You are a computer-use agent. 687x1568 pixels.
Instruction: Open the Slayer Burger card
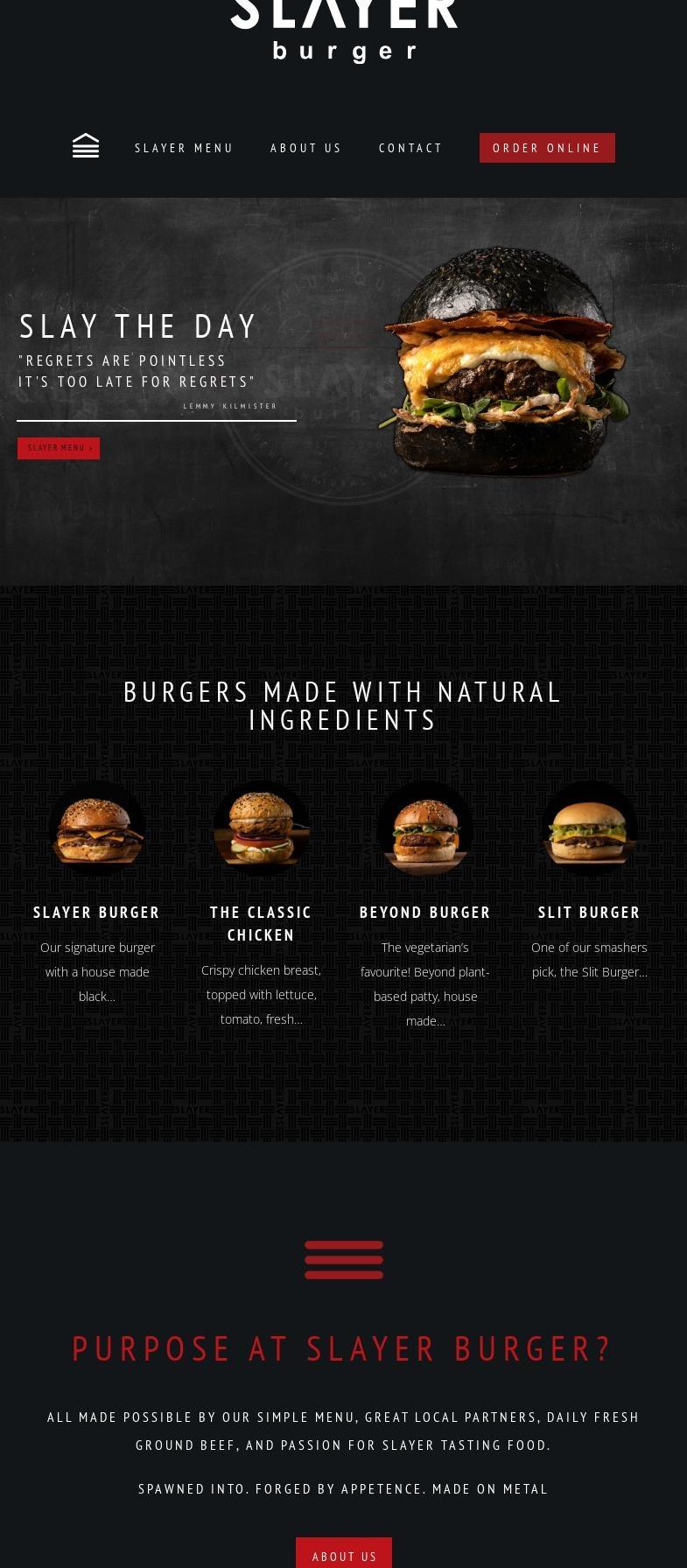(97, 892)
